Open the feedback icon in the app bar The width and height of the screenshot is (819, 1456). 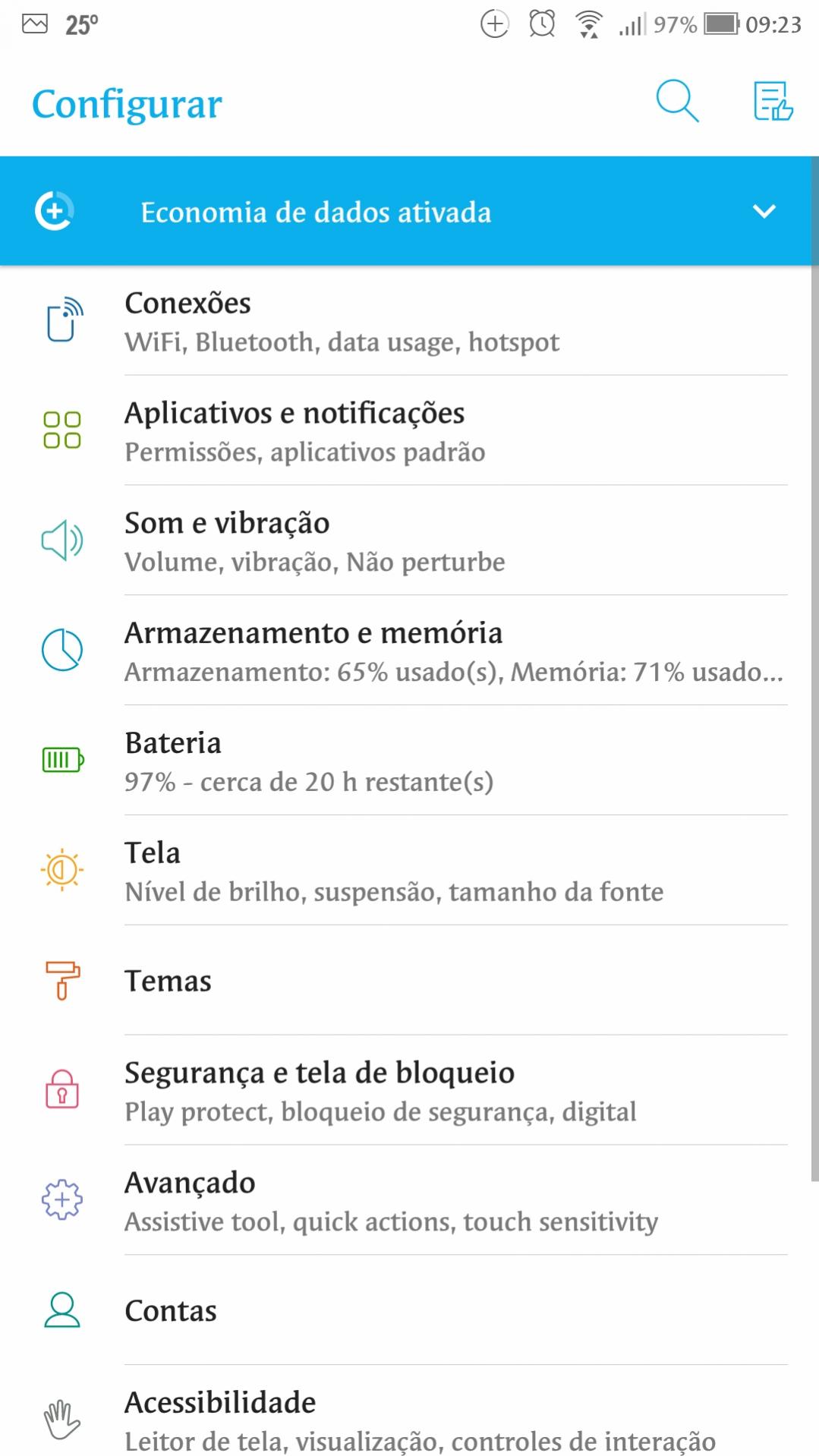coord(773,101)
